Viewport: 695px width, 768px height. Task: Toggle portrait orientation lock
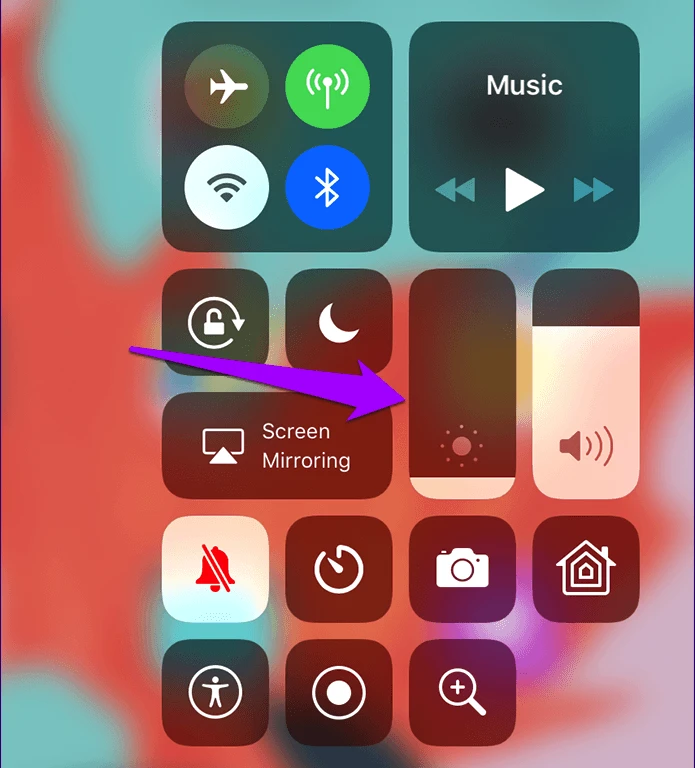point(215,322)
